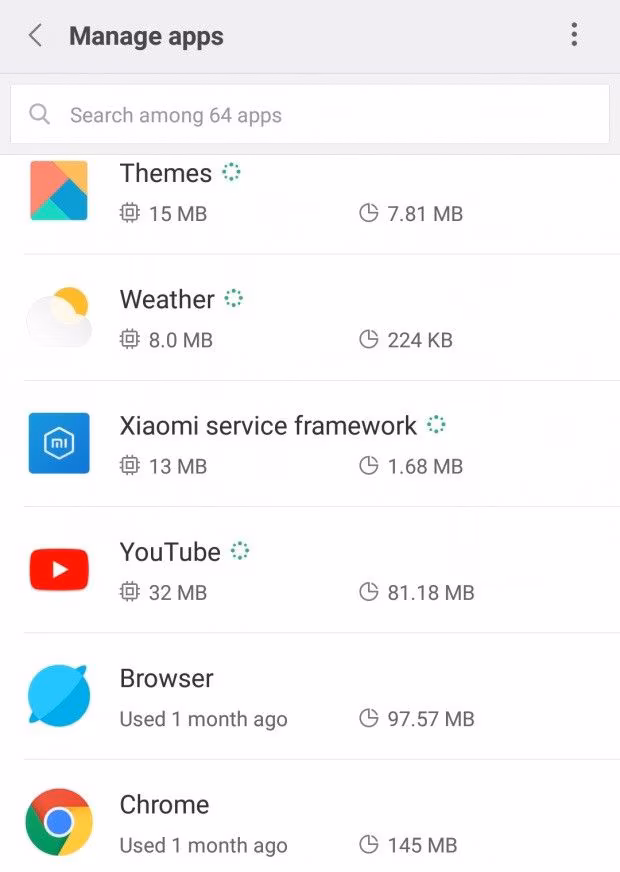Screen dimensions: 620x872
Task: Go back from Manage apps
Action: tap(35, 36)
